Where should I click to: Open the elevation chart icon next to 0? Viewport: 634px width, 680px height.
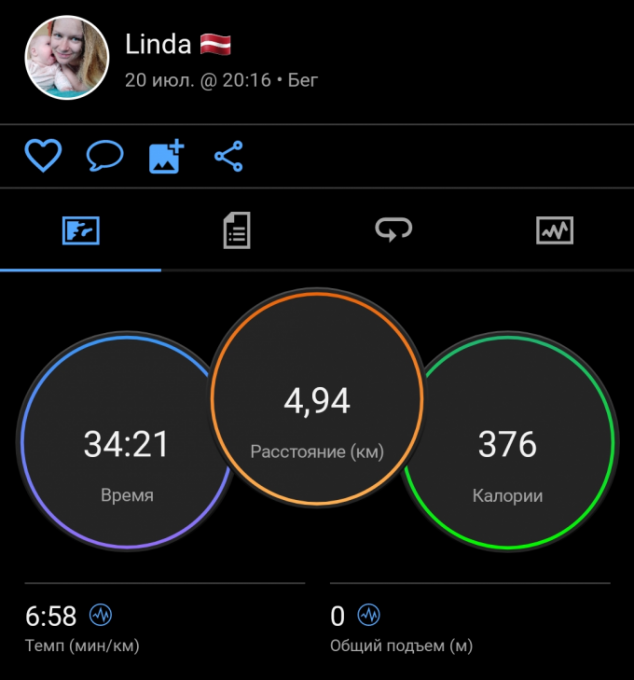pyautogui.click(x=369, y=615)
